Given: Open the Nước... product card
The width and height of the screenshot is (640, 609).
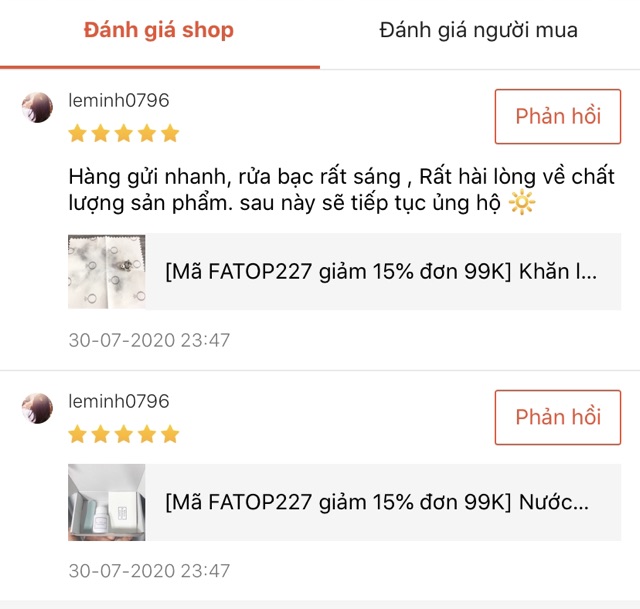Looking at the screenshot, I should pos(344,502).
